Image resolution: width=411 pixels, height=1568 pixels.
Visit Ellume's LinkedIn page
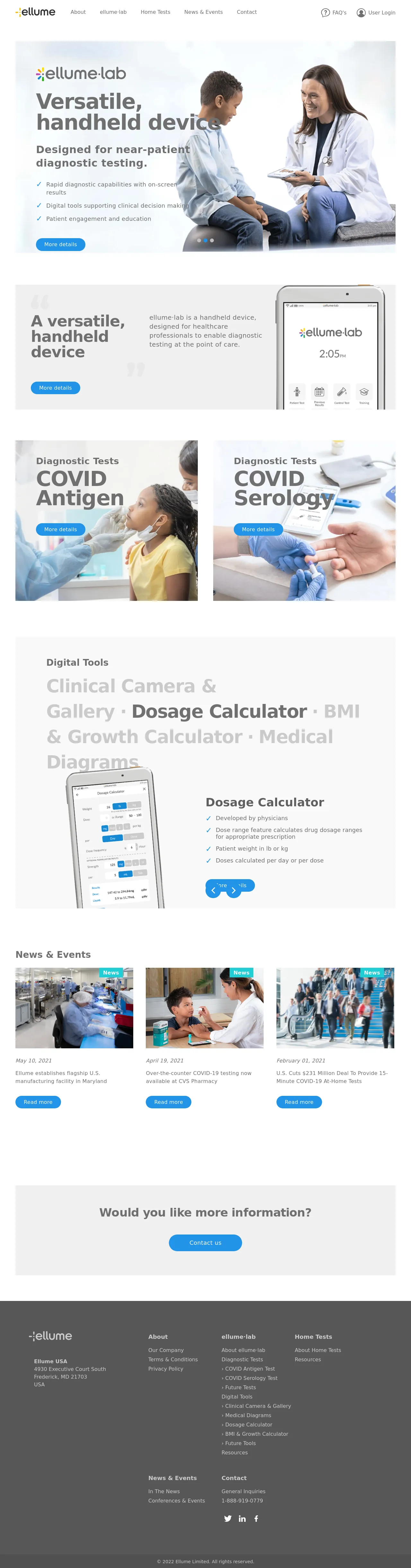(x=242, y=1518)
